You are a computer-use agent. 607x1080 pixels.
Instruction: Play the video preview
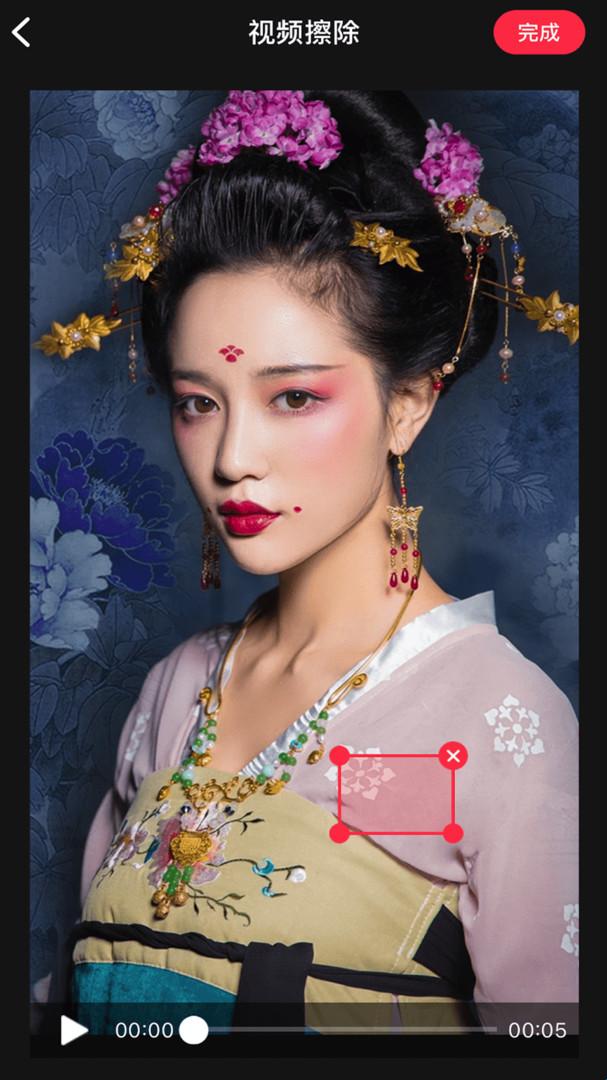pos(73,1030)
